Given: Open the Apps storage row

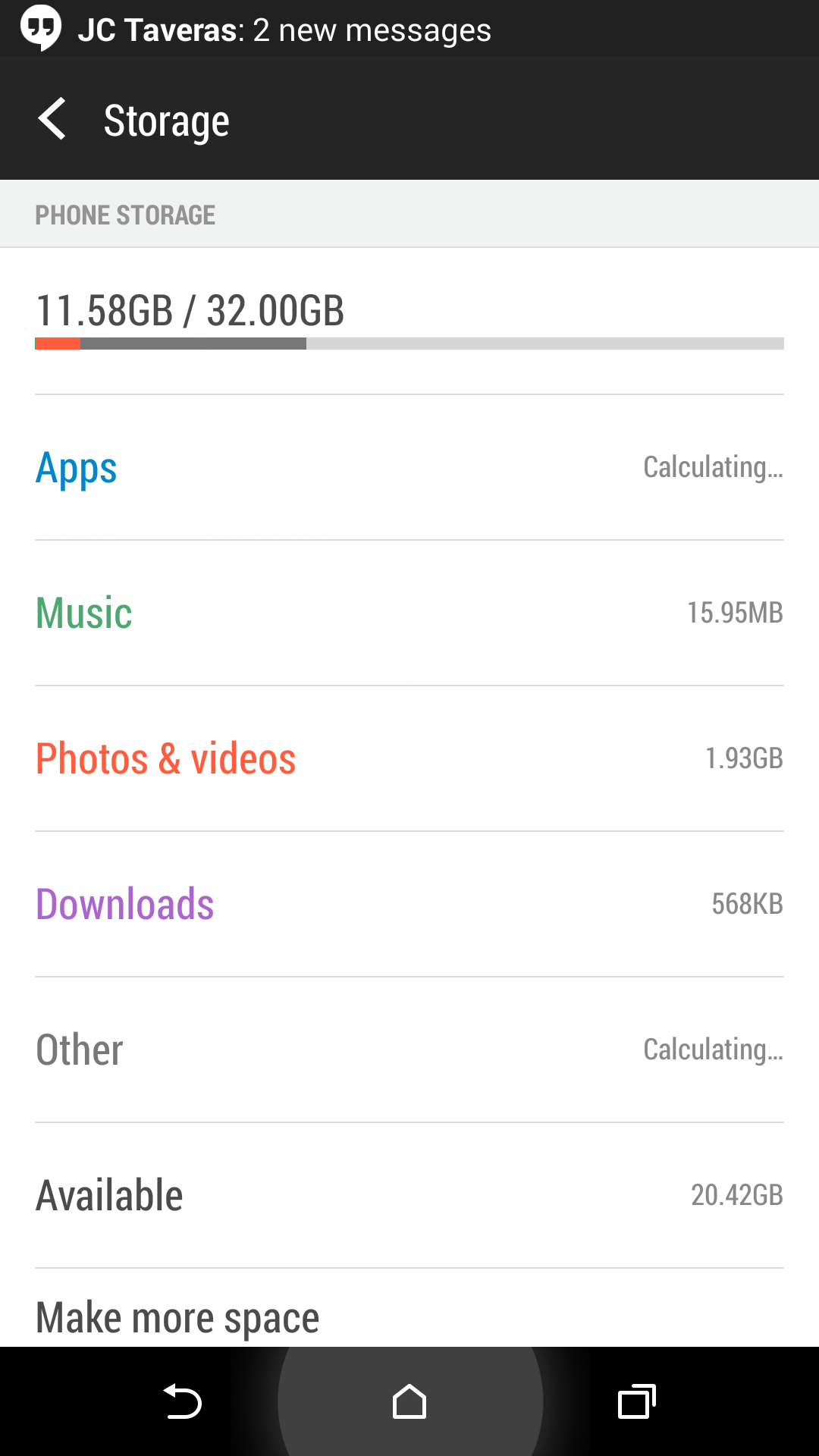Looking at the screenshot, I should click(409, 467).
